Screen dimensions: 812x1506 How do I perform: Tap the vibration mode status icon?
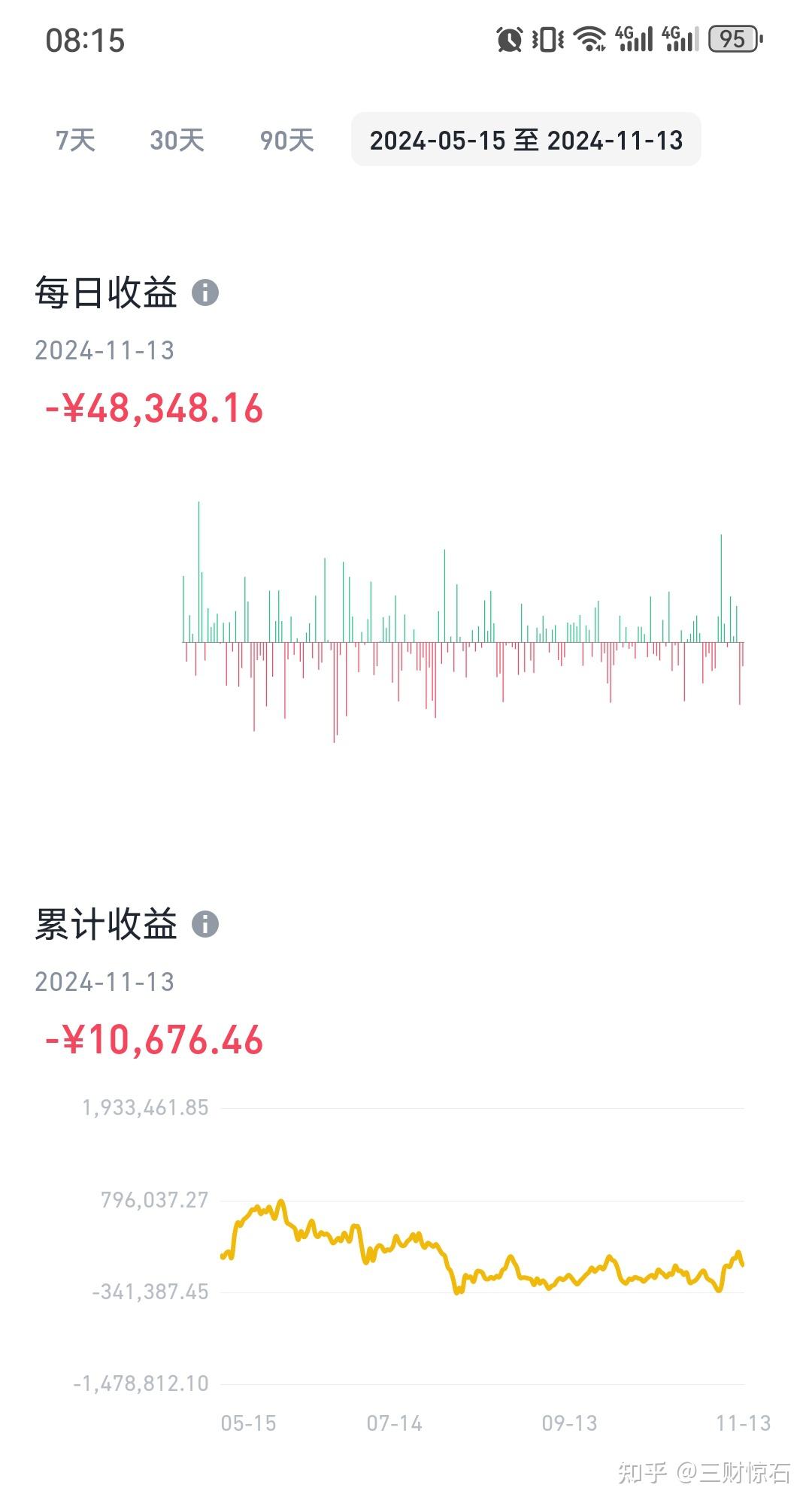[x=550, y=41]
